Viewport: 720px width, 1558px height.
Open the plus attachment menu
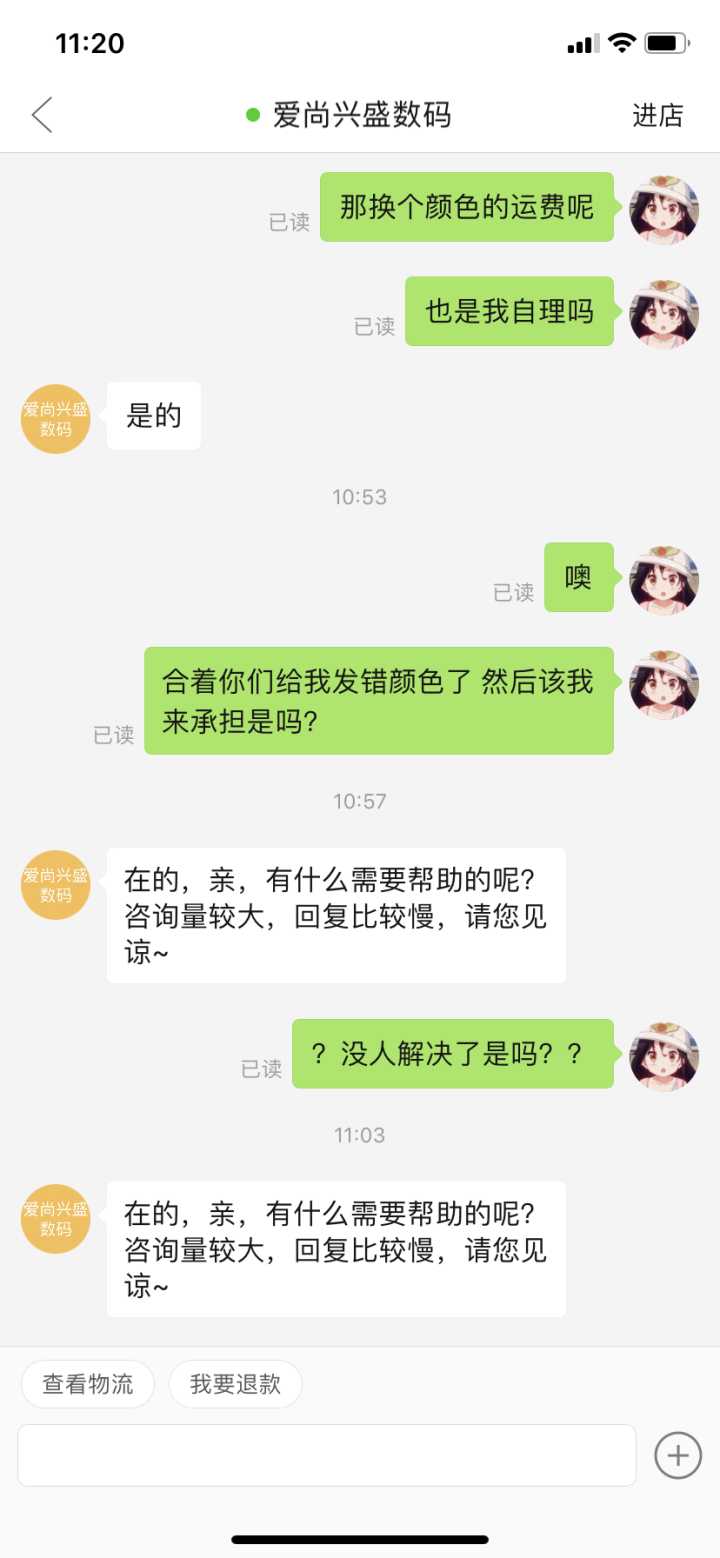click(677, 1455)
